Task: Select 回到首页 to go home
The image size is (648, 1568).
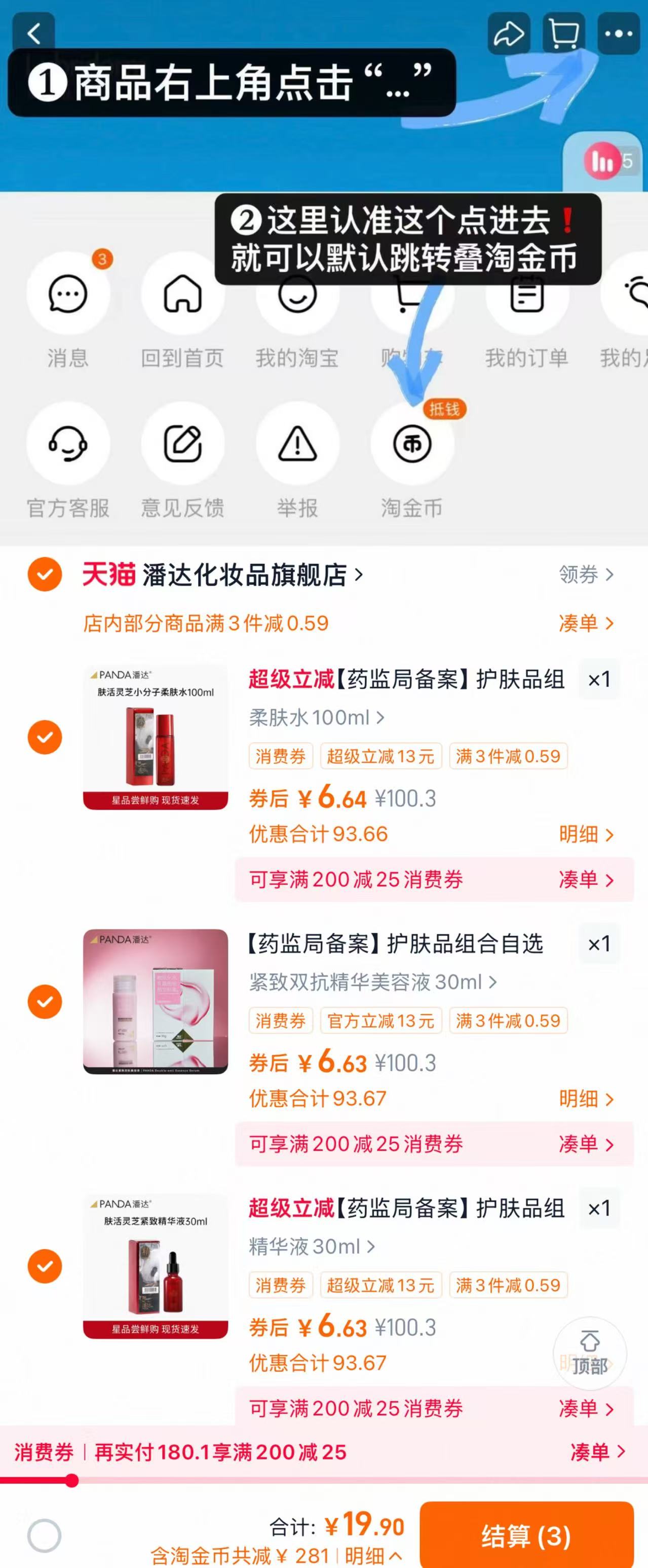Action: pyautogui.click(x=182, y=295)
